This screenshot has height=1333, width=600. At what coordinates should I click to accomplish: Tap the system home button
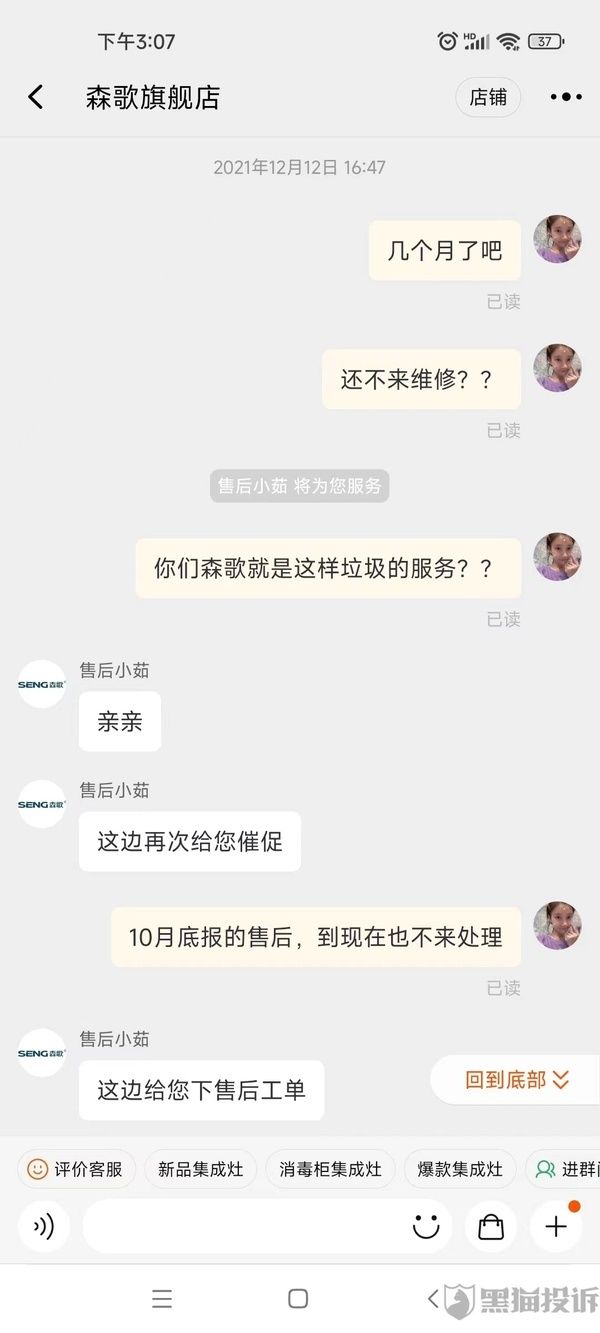(x=298, y=1299)
